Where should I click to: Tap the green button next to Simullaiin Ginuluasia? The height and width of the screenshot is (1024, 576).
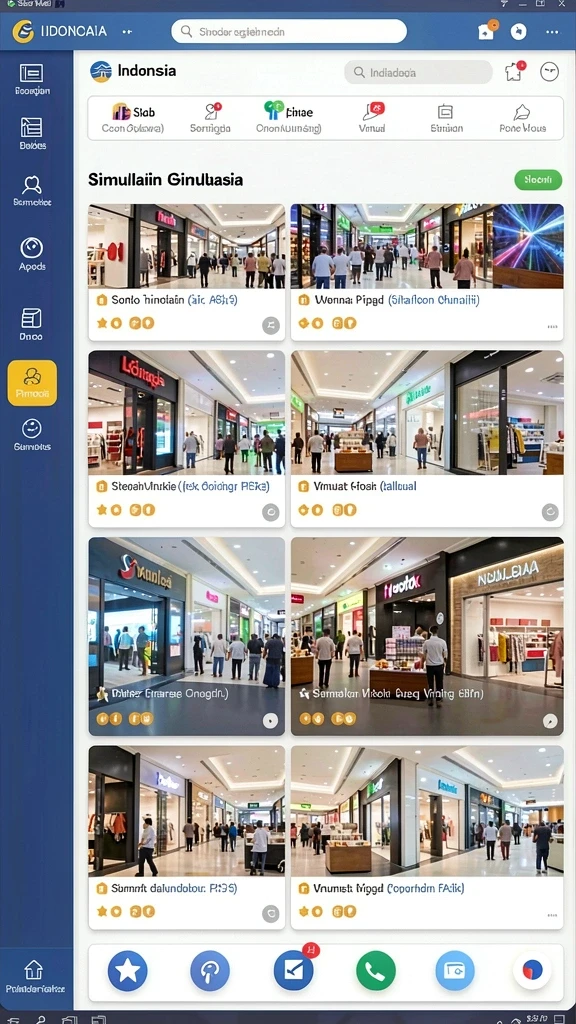(x=538, y=180)
